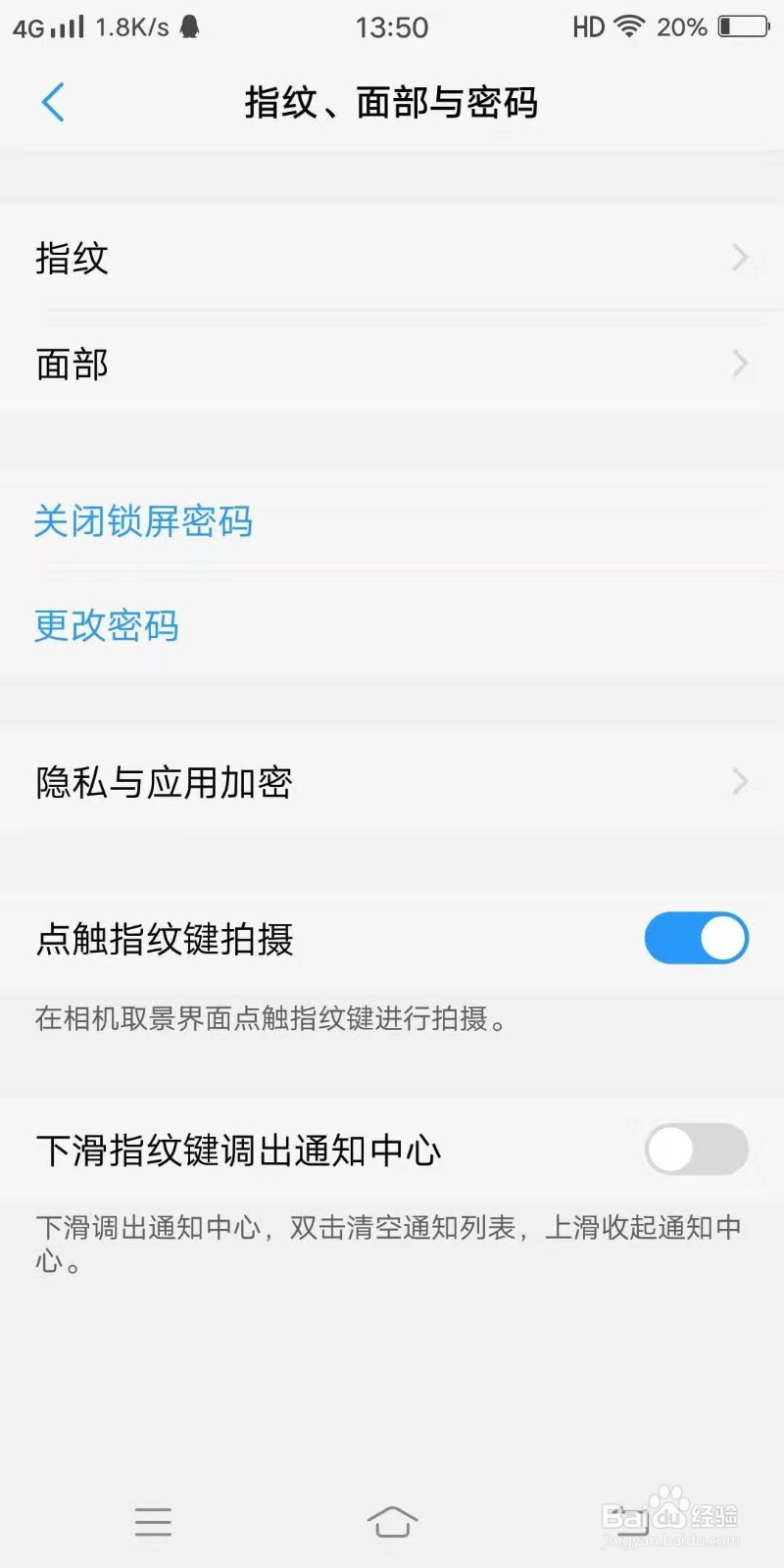Tap the back arrow to exit settings
The height and width of the screenshot is (1568, 784).
[54, 102]
